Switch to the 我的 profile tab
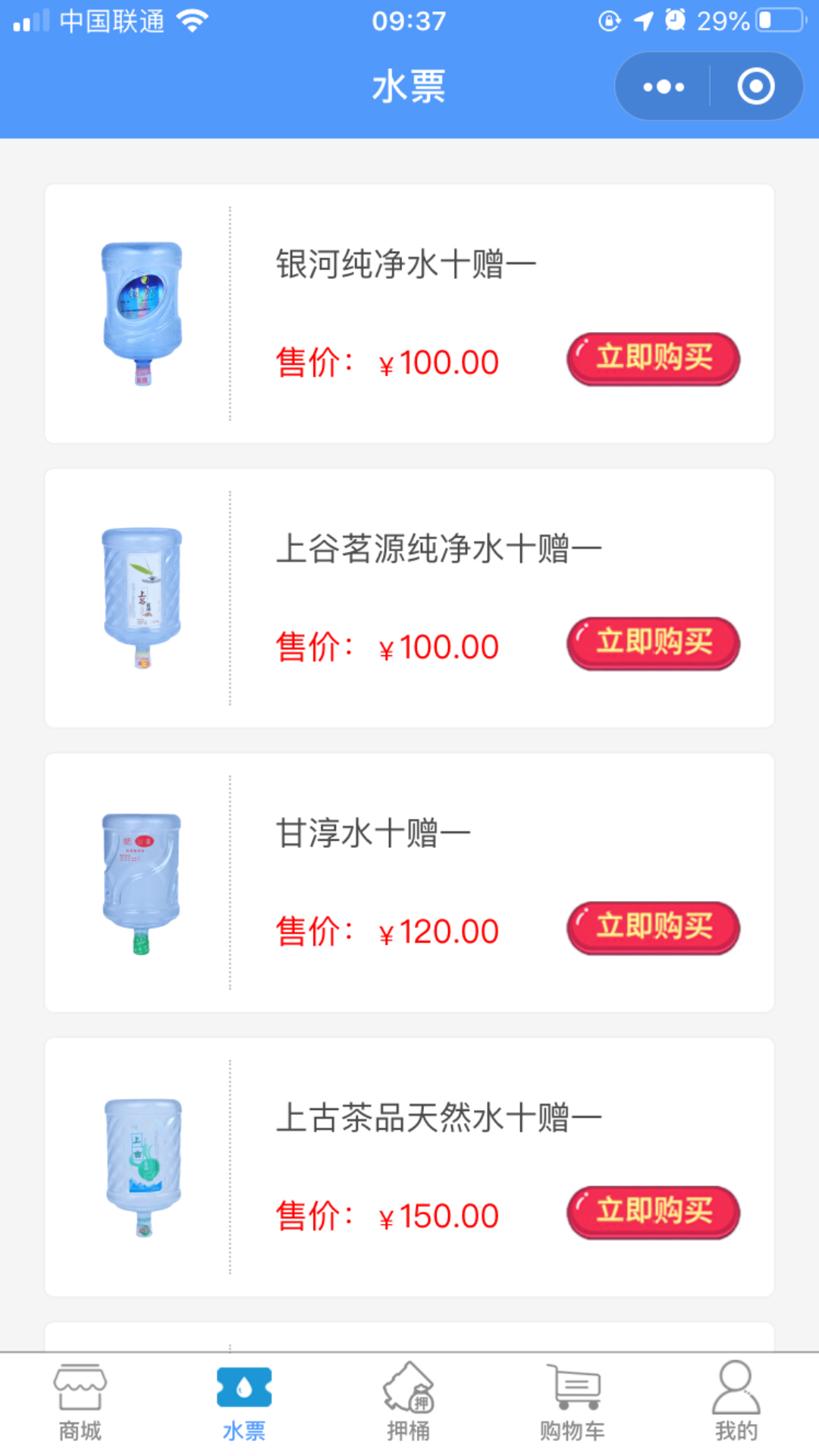Viewport: 819px width, 1456px height. pyautogui.click(x=736, y=1403)
